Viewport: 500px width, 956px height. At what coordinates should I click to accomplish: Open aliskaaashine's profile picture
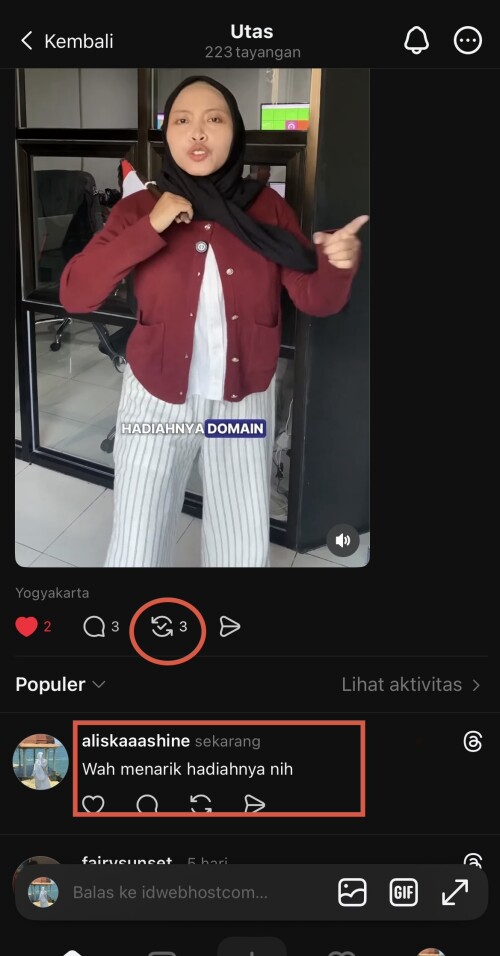41,762
